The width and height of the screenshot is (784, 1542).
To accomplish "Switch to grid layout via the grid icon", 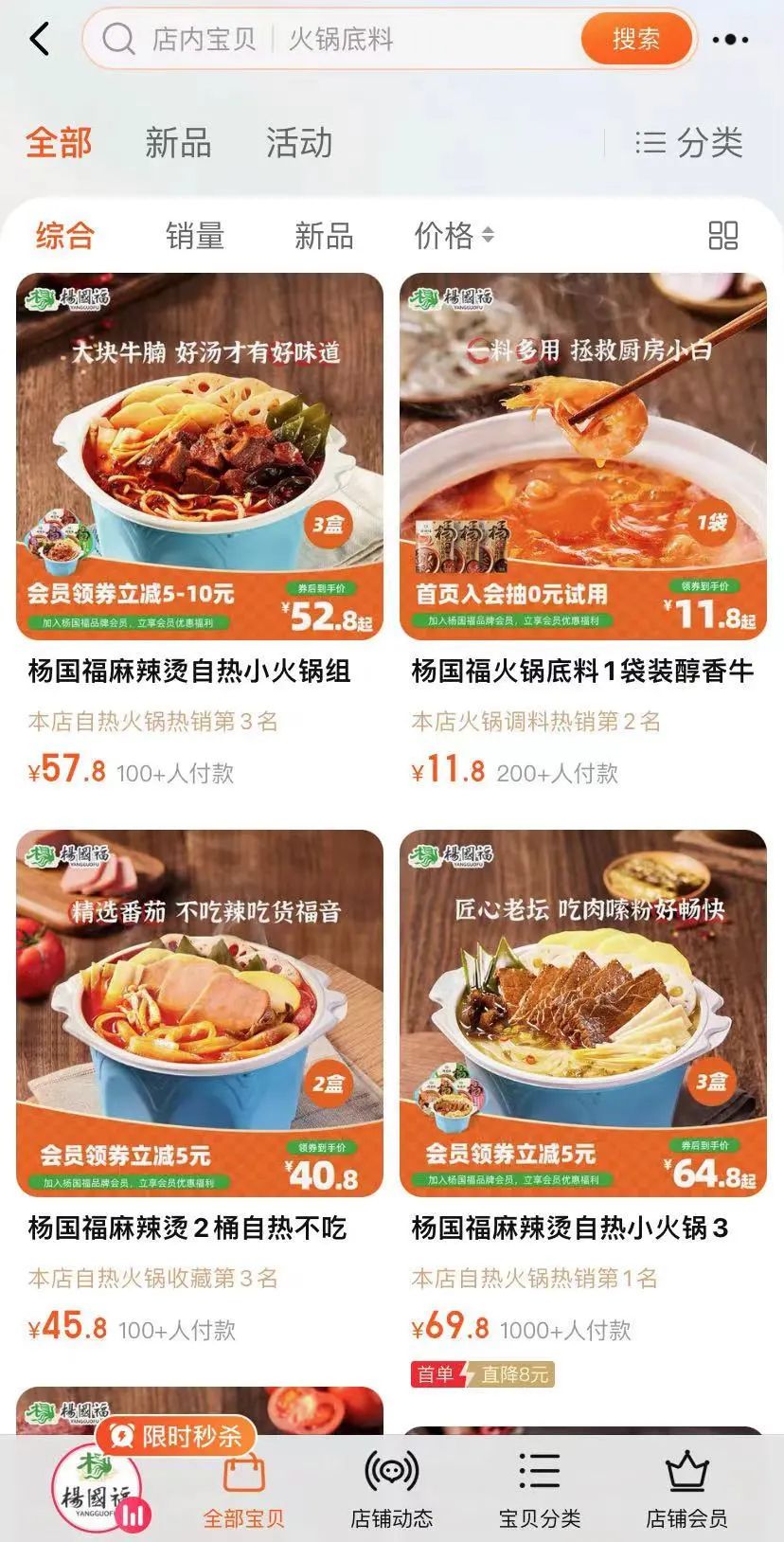I will (x=721, y=236).
